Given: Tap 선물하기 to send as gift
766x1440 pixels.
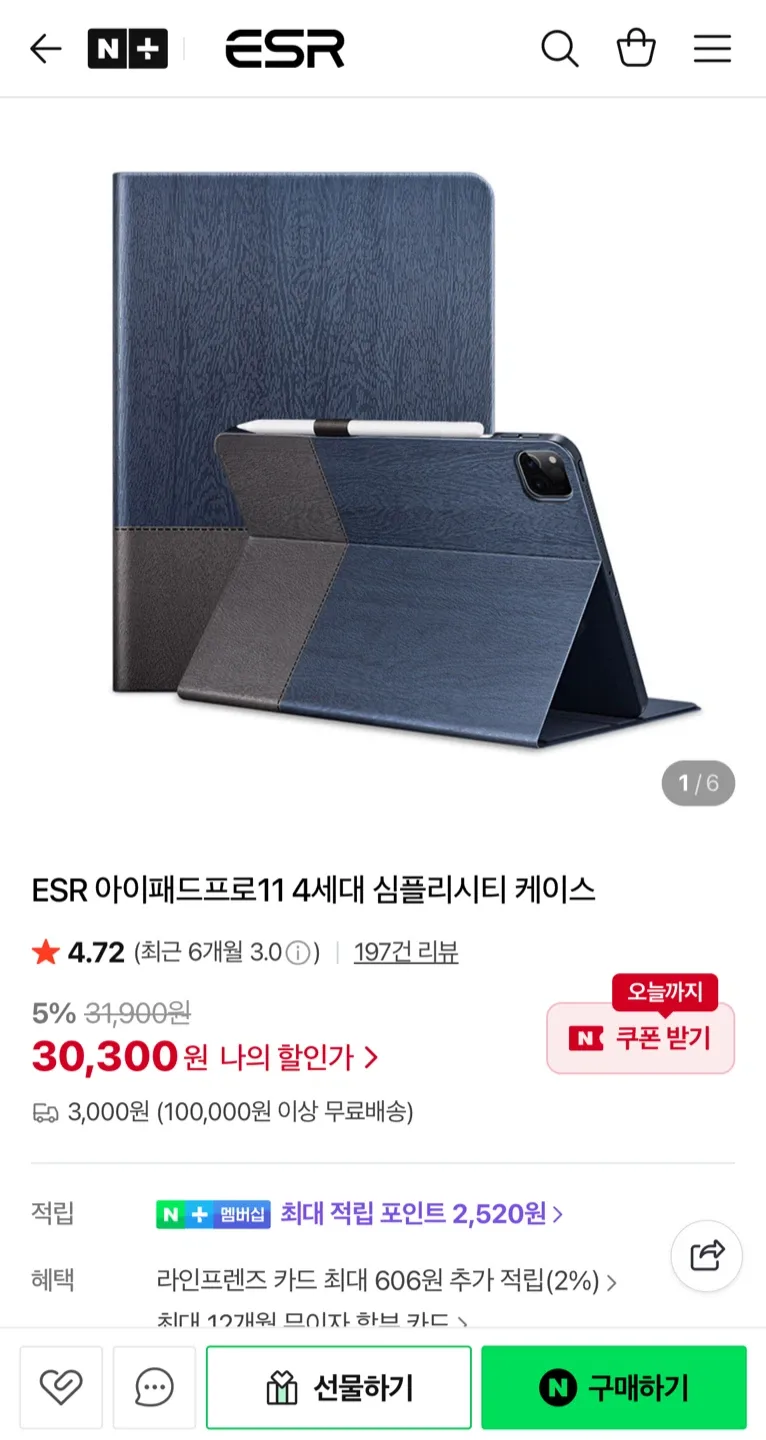Looking at the screenshot, I should click(x=339, y=1387).
